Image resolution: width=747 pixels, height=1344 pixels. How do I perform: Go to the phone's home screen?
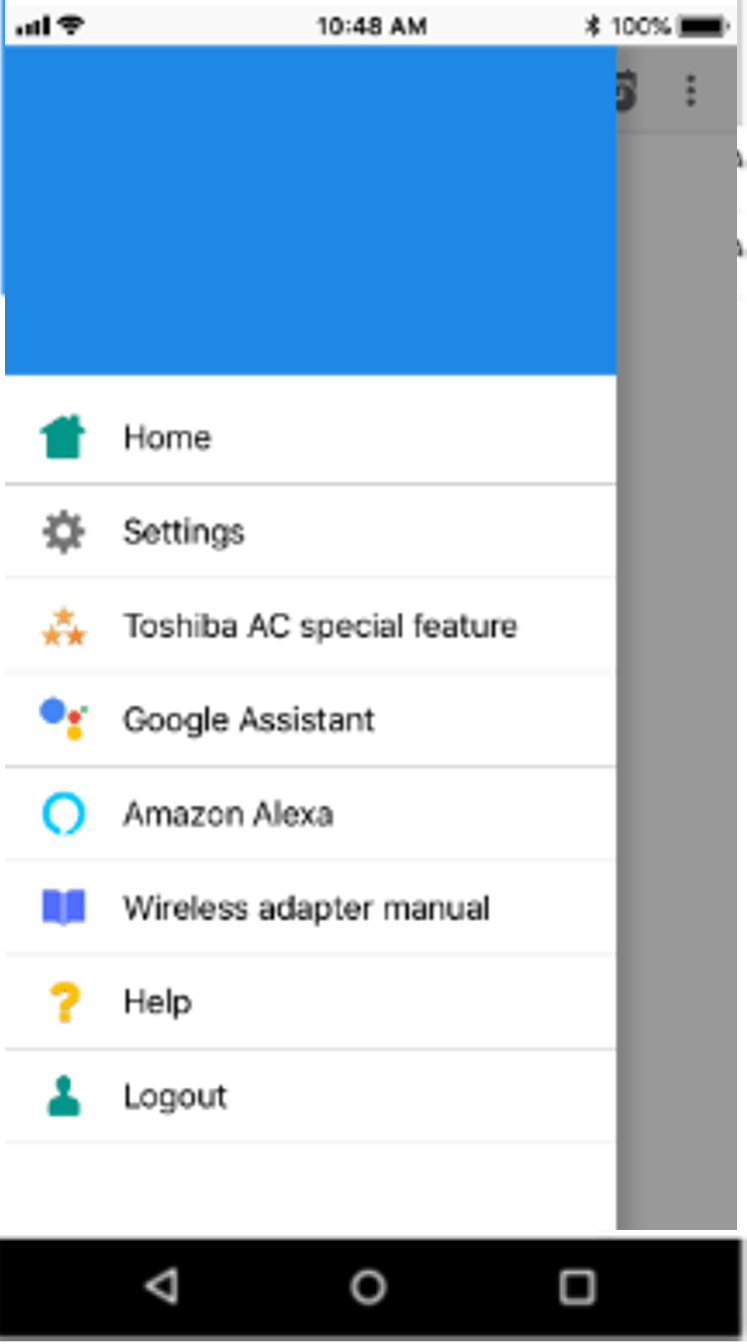click(x=369, y=1286)
